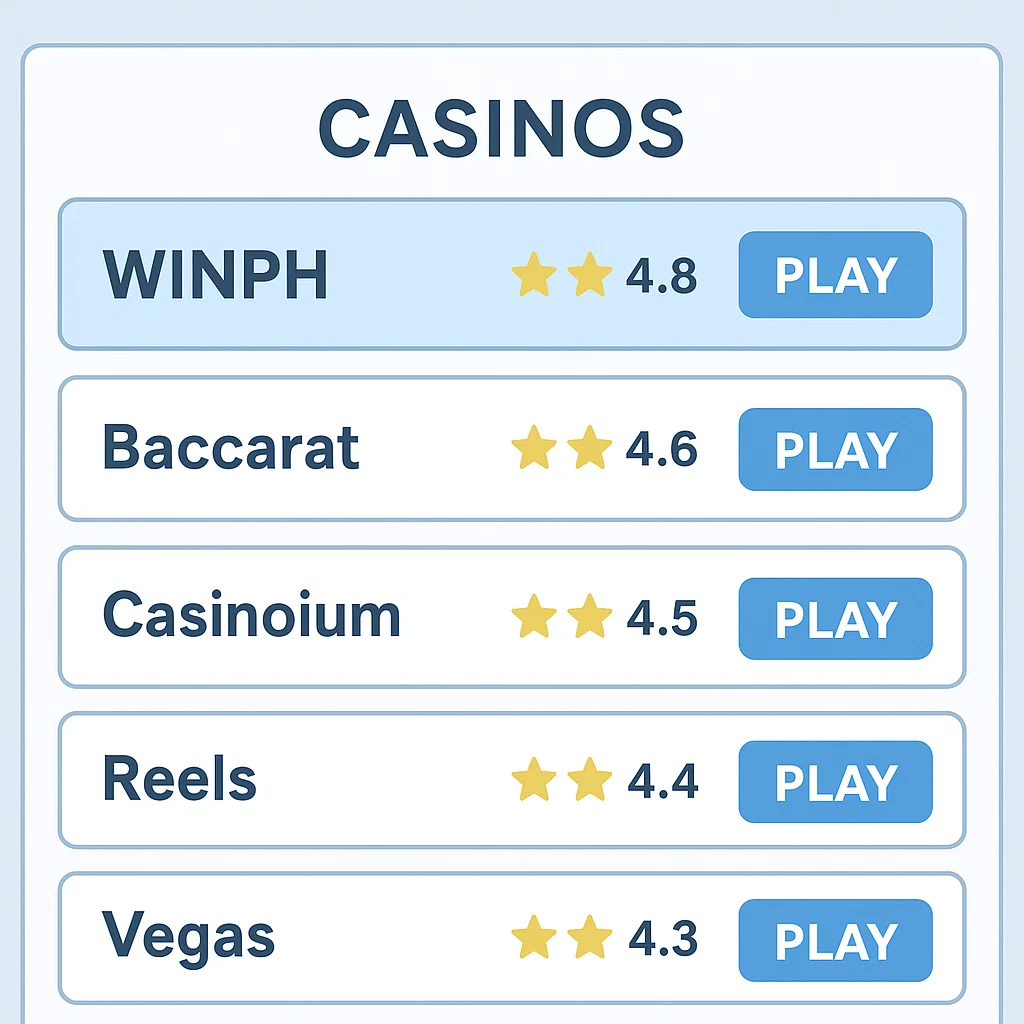Screen dimensions: 1024x1024
Task: Start Casinoium with its PLAY button
Action: (835, 618)
